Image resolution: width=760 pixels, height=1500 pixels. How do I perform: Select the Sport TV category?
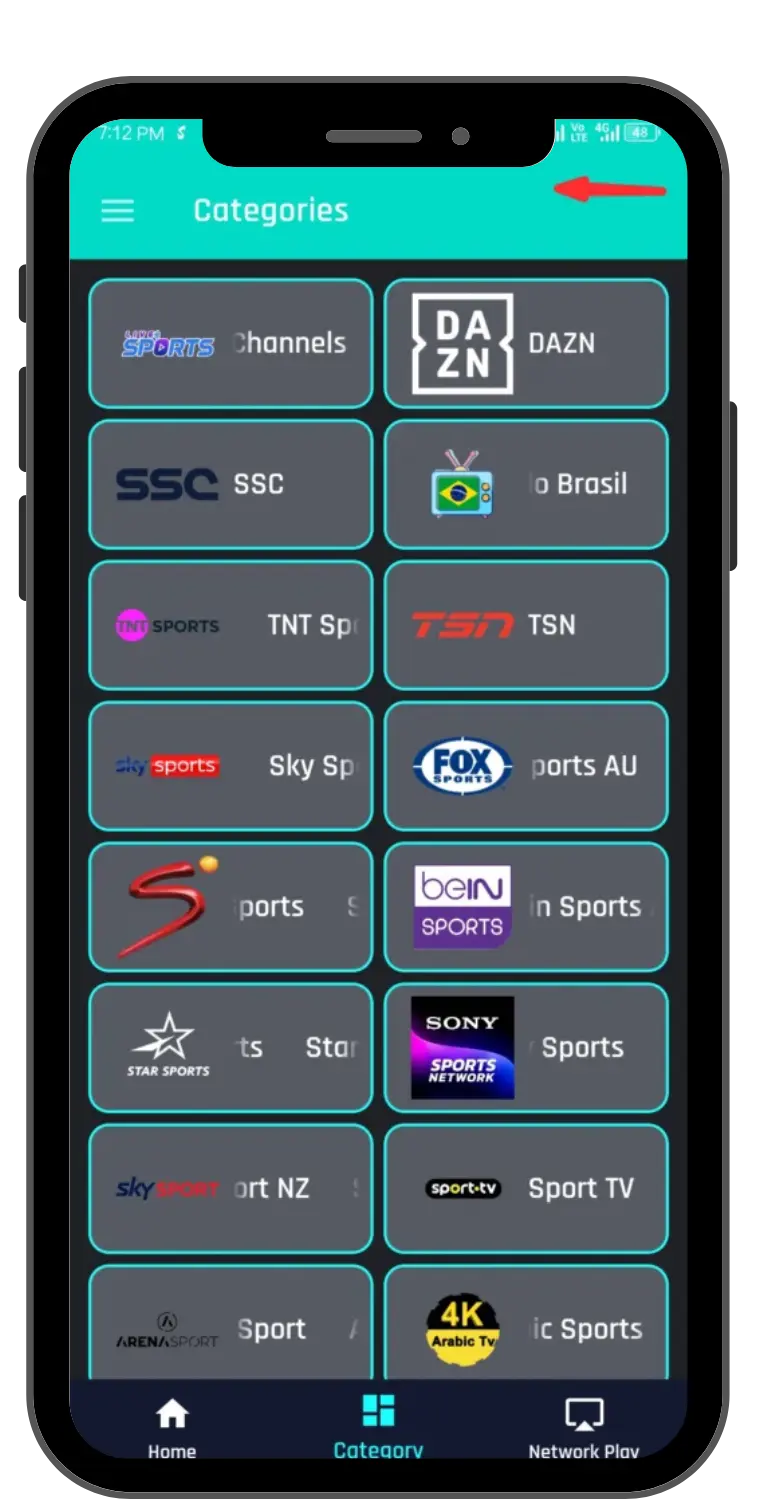click(525, 1188)
